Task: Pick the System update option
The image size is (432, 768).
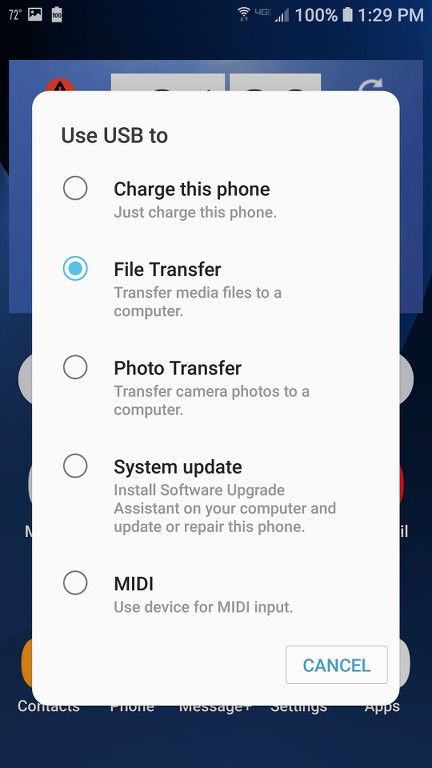Action: coord(216,495)
